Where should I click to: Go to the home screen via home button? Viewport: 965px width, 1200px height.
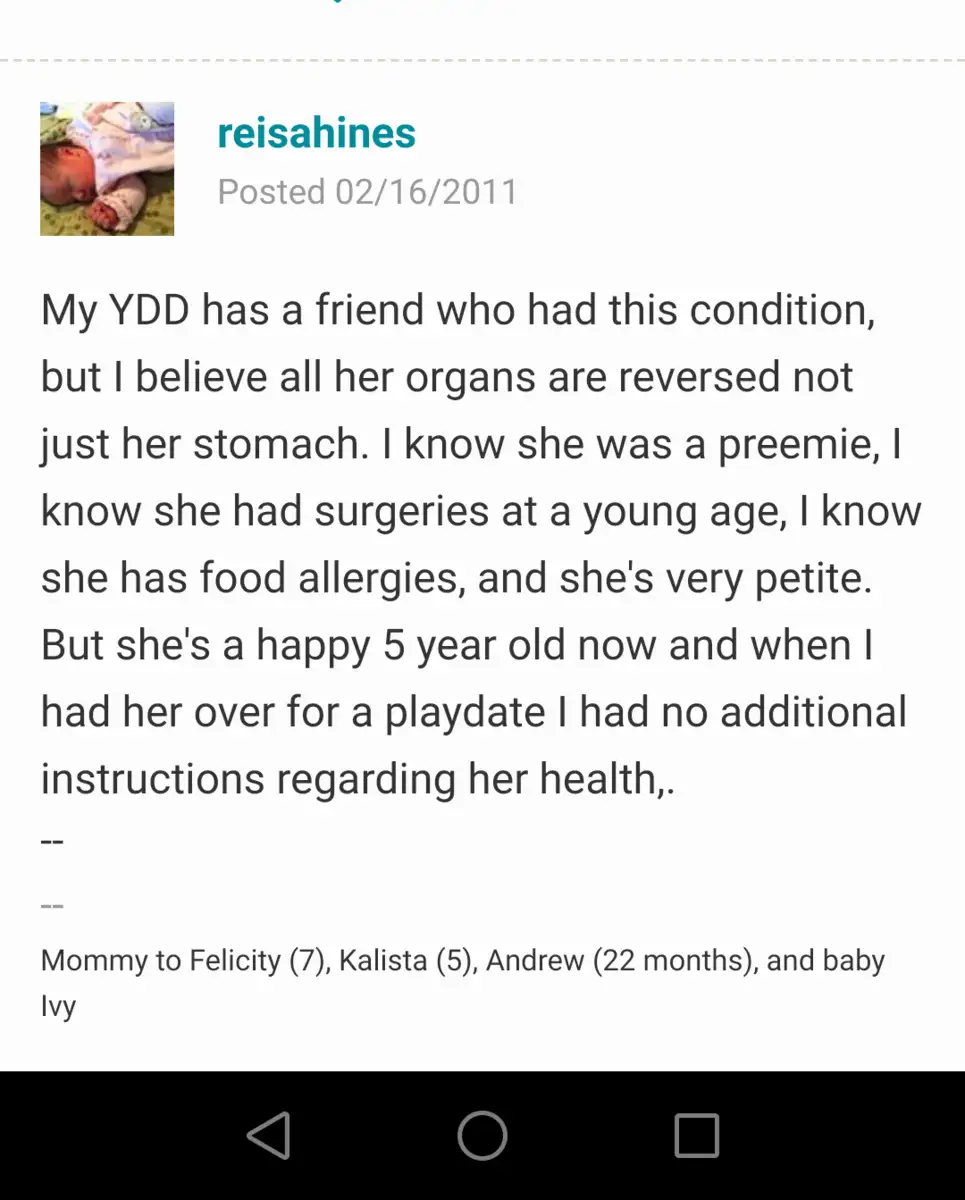482,1136
